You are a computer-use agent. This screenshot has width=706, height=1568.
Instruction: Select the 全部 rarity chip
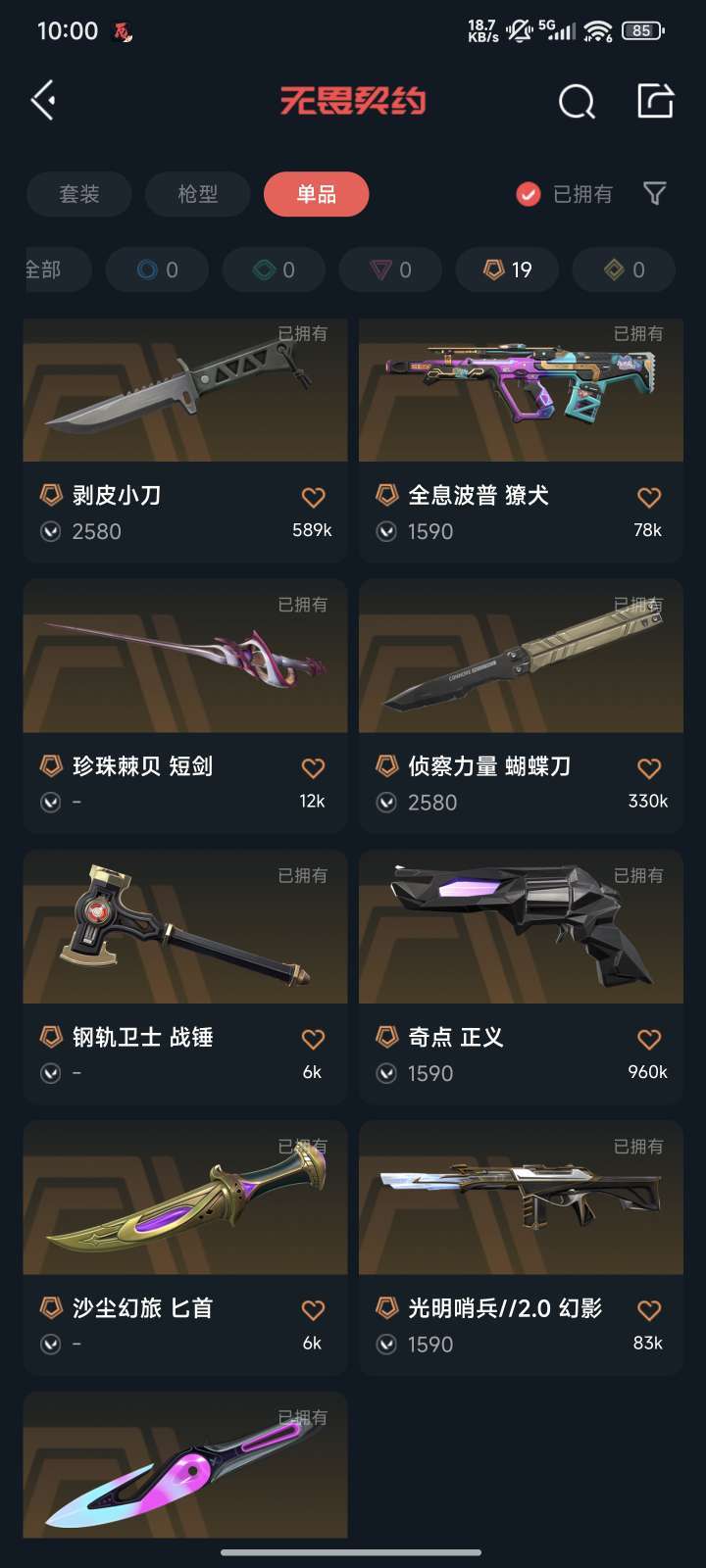point(57,269)
